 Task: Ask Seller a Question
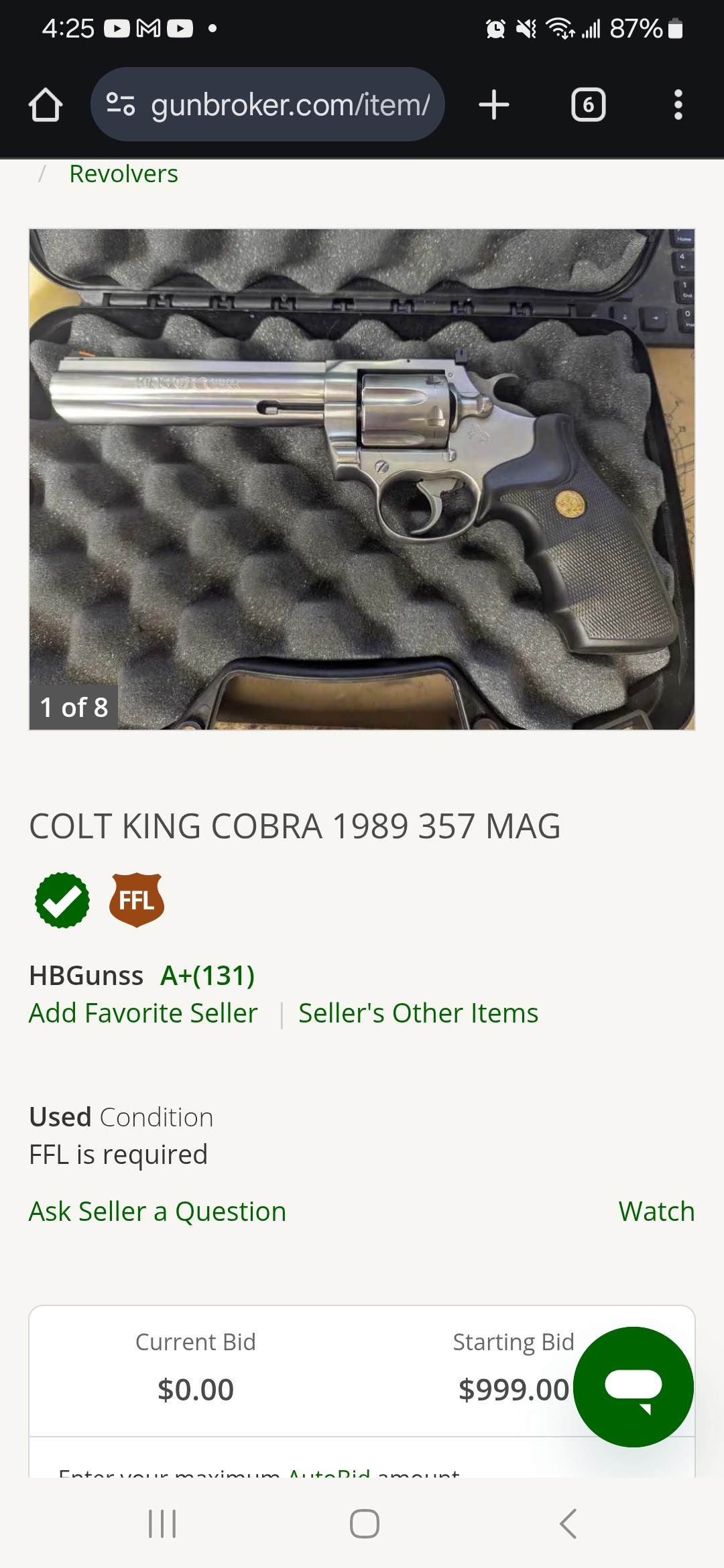pyautogui.click(x=158, y=1212)
